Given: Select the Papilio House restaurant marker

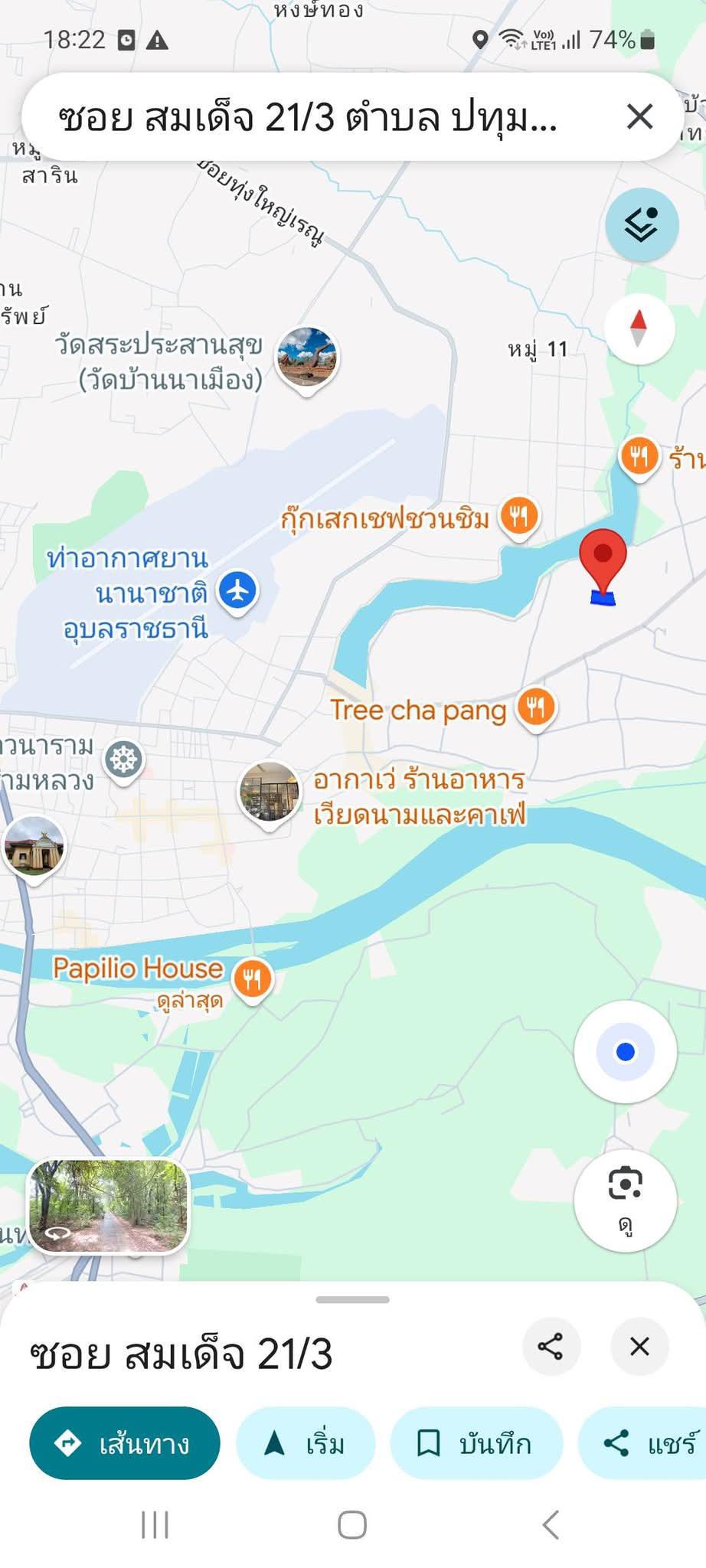Looking at the screenshot, I should pyautogui.click(x=252, y=978).
